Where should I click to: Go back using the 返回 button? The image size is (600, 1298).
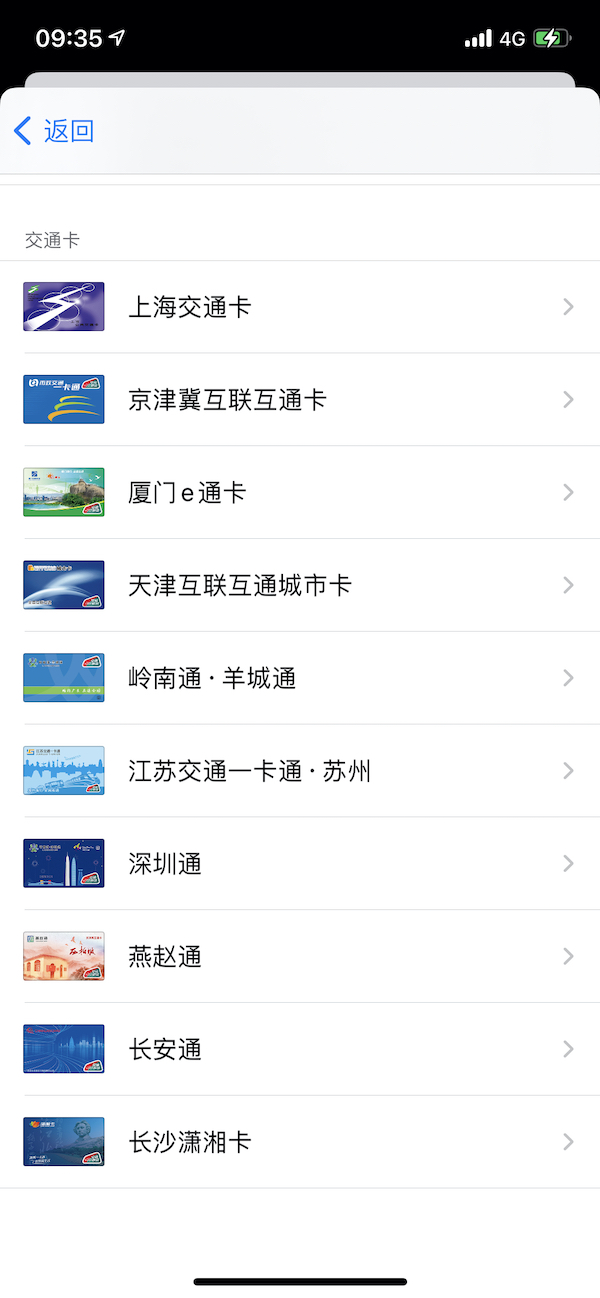pyautogui.click(x=55, y=131)
